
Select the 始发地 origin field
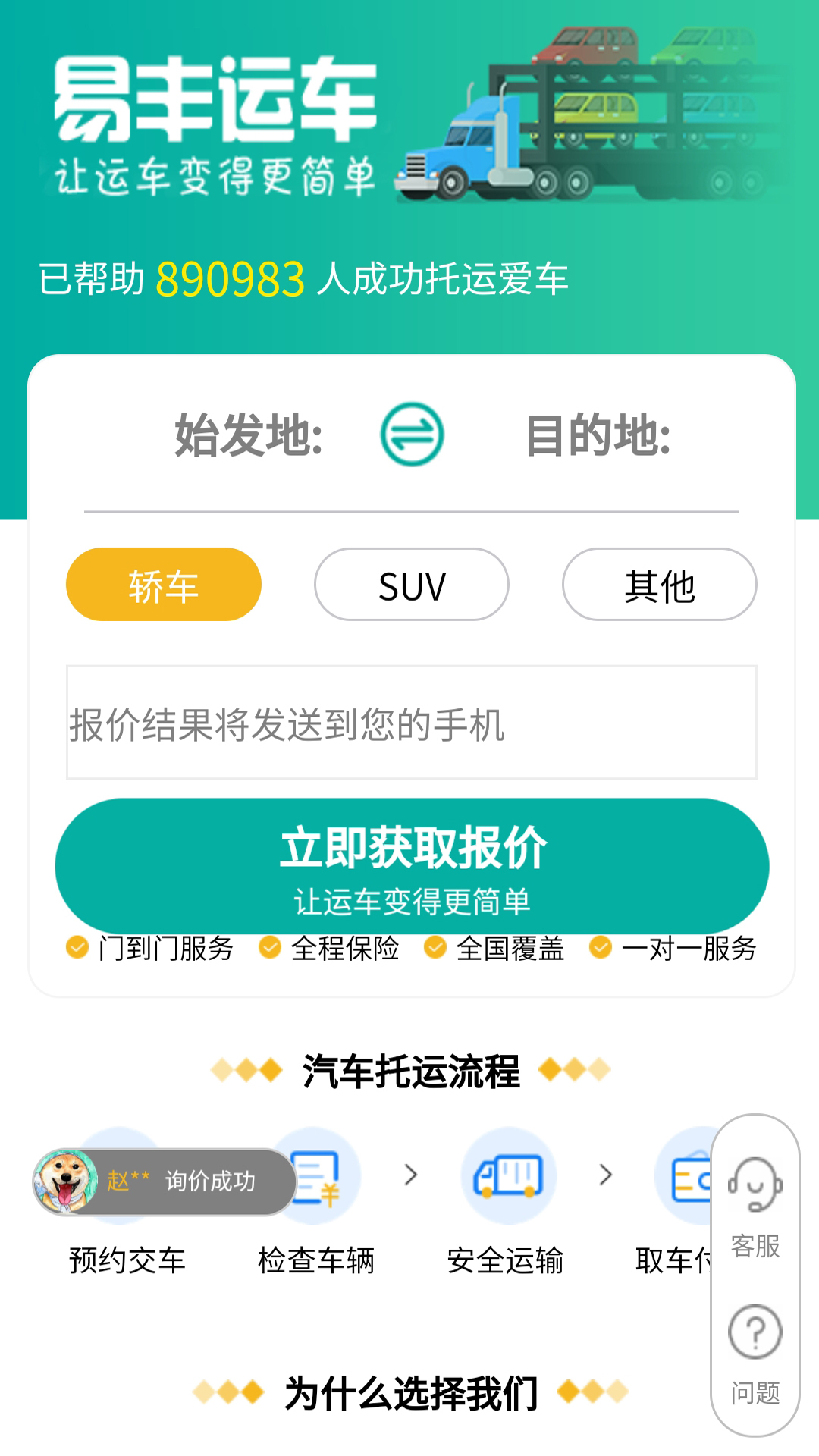(x=249, y=436)
